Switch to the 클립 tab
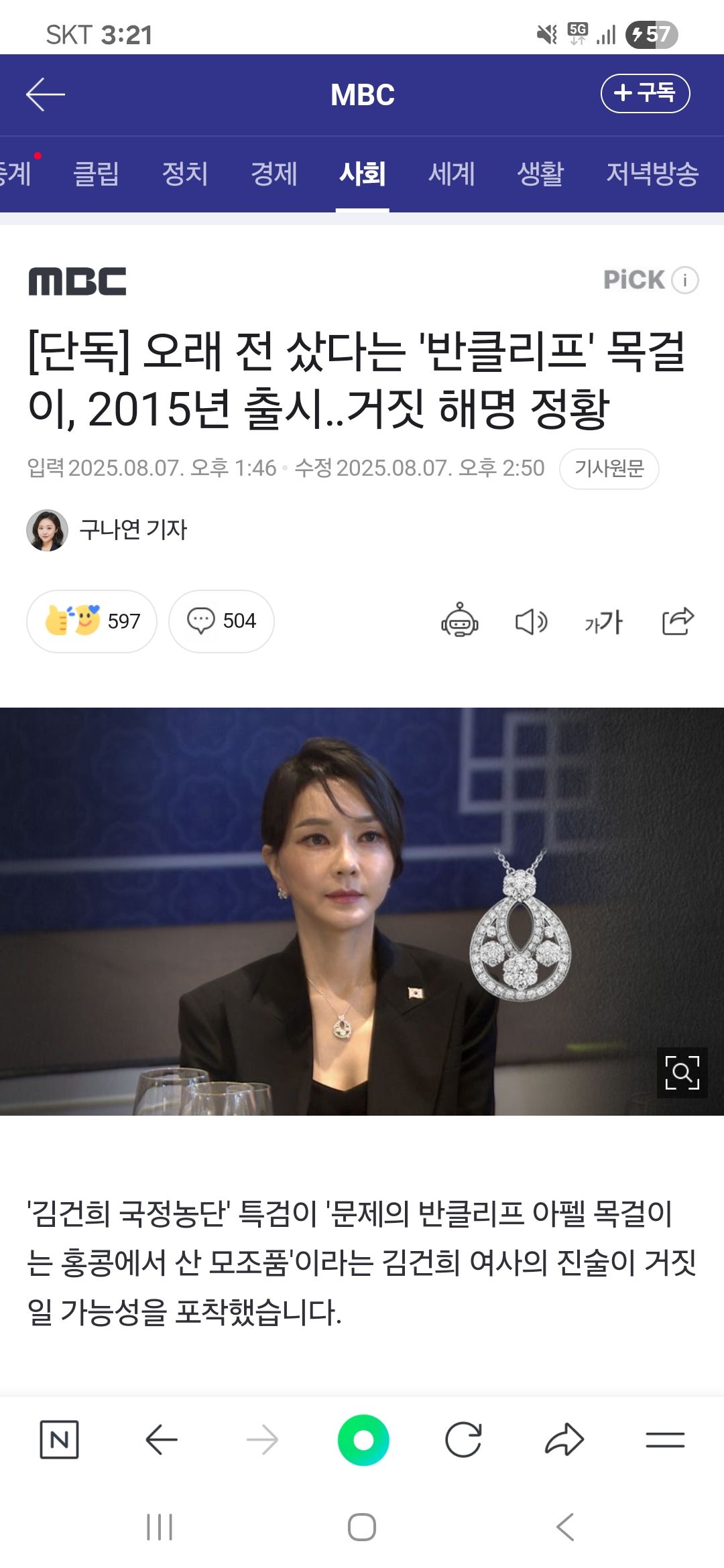 pyautogui.click(x=96, y=174)
